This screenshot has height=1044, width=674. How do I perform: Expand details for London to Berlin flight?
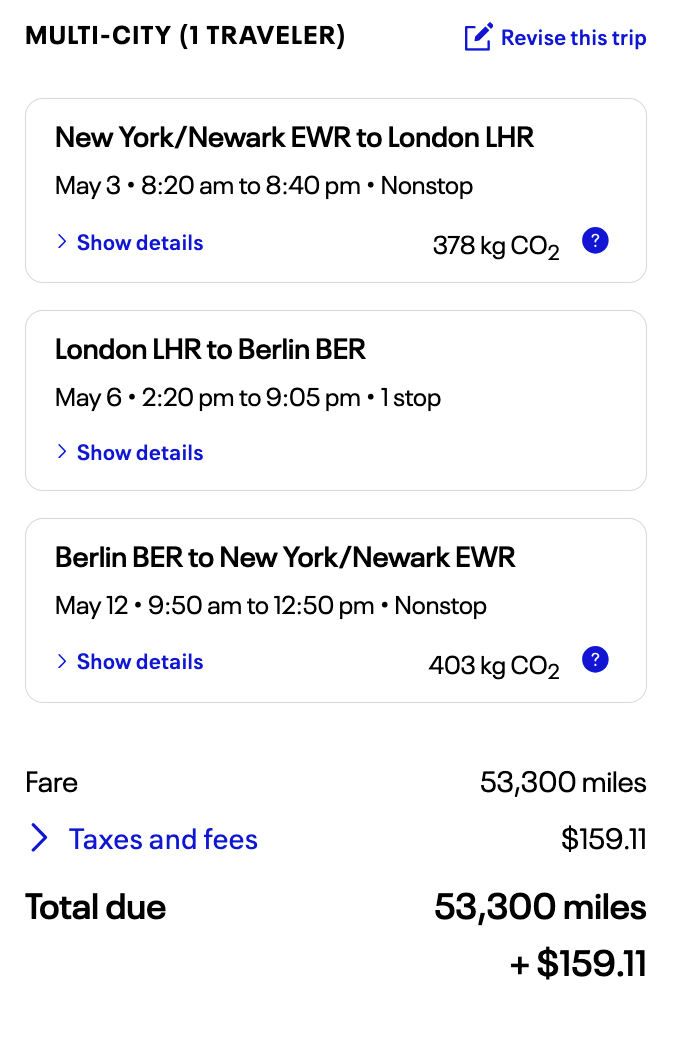click(x=130, y=453)
